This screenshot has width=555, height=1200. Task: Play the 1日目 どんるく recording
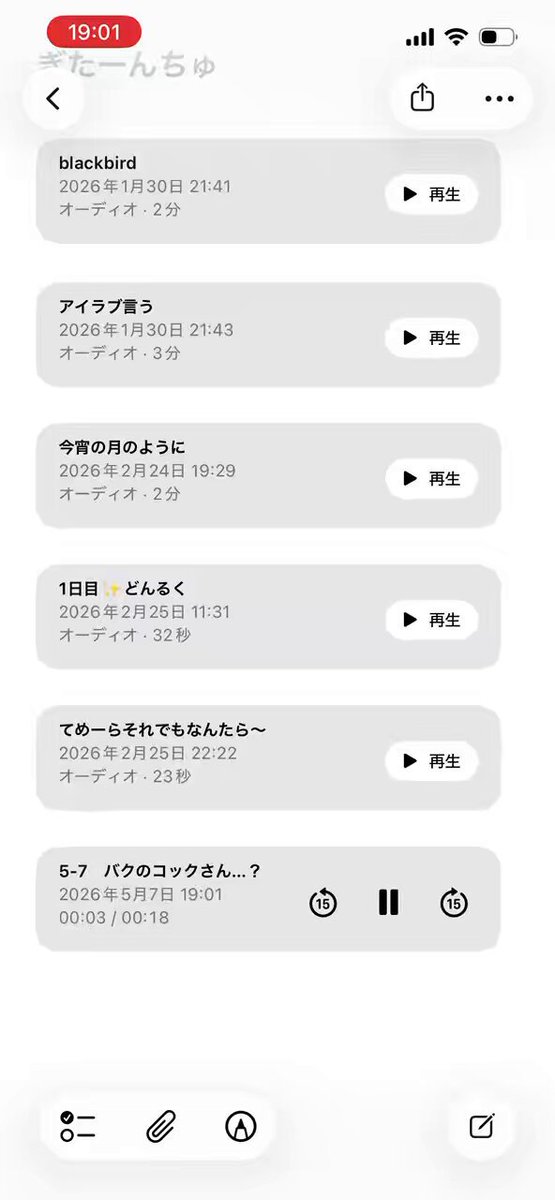(431, 620)
